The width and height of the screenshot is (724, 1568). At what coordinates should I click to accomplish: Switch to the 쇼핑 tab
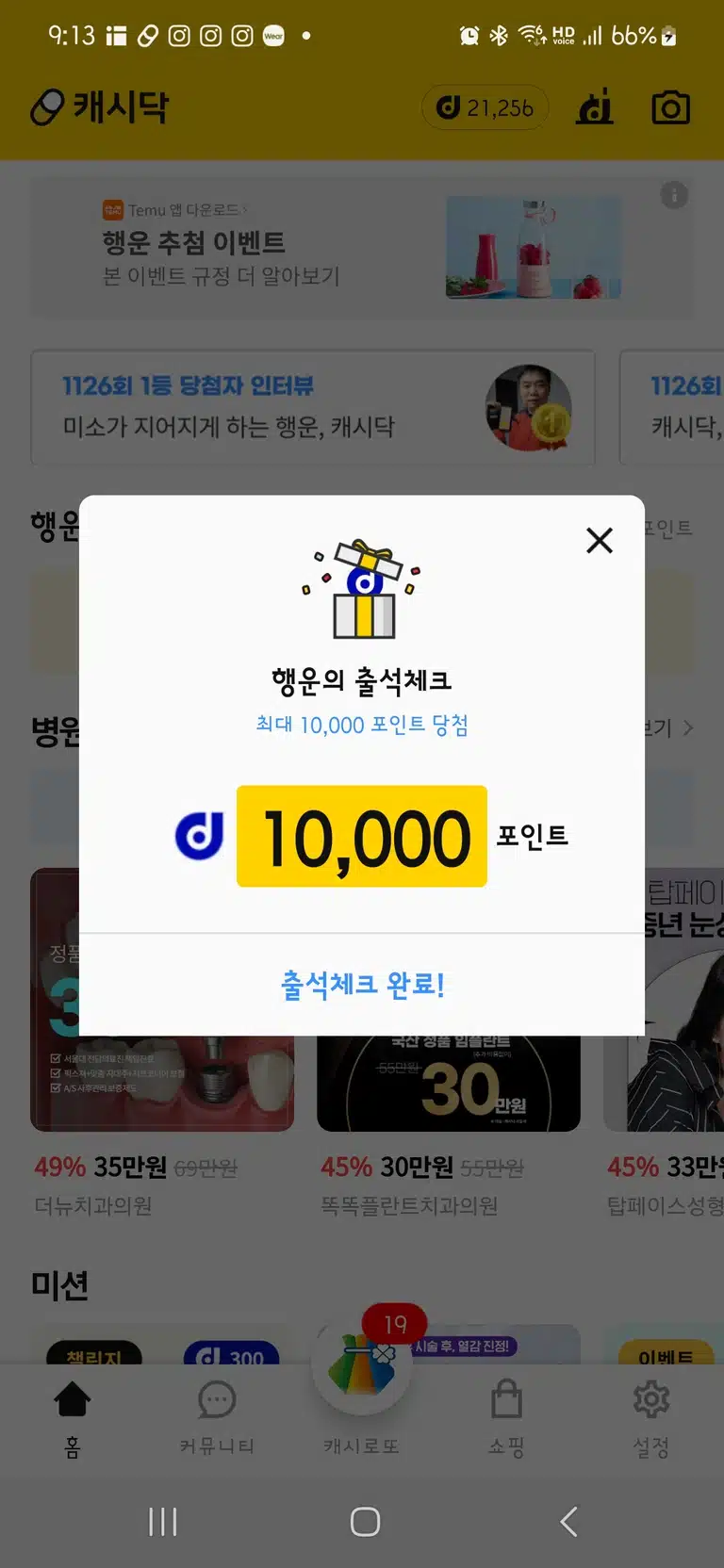tap(506, 1419)
